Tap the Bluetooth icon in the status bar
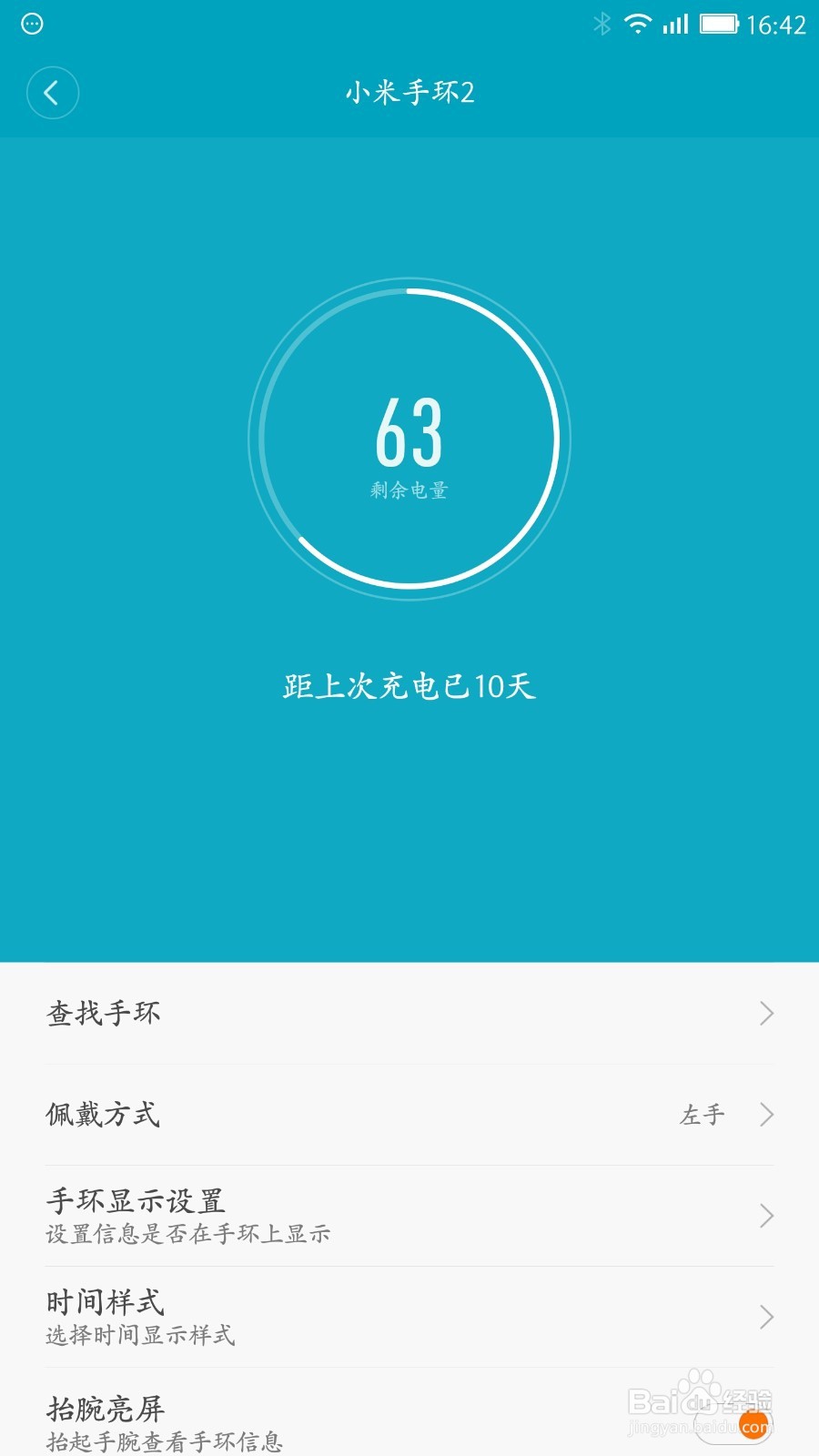819x1456 pixels. (601, 25)
